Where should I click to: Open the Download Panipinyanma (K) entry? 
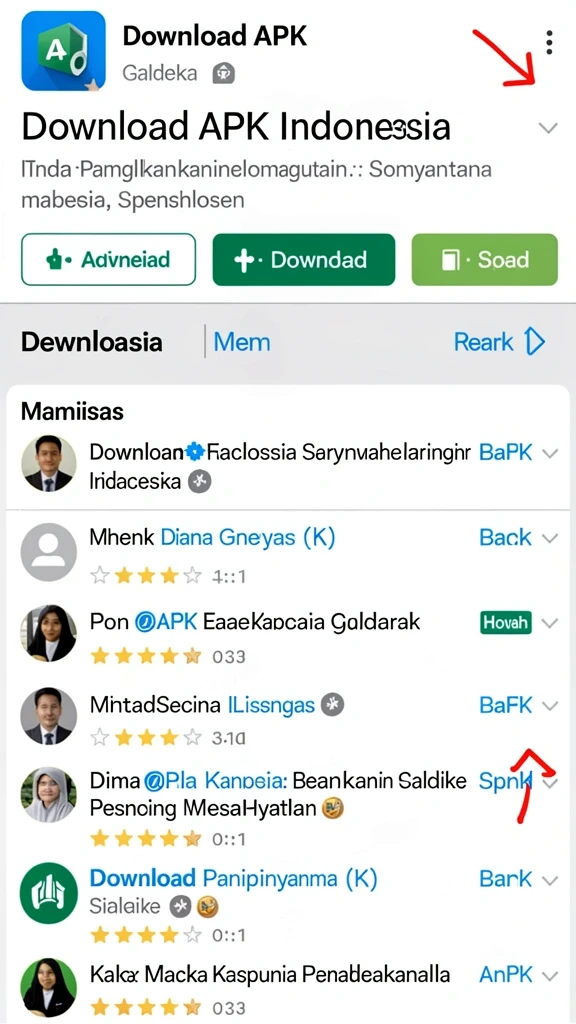click(x=288, y=902)
